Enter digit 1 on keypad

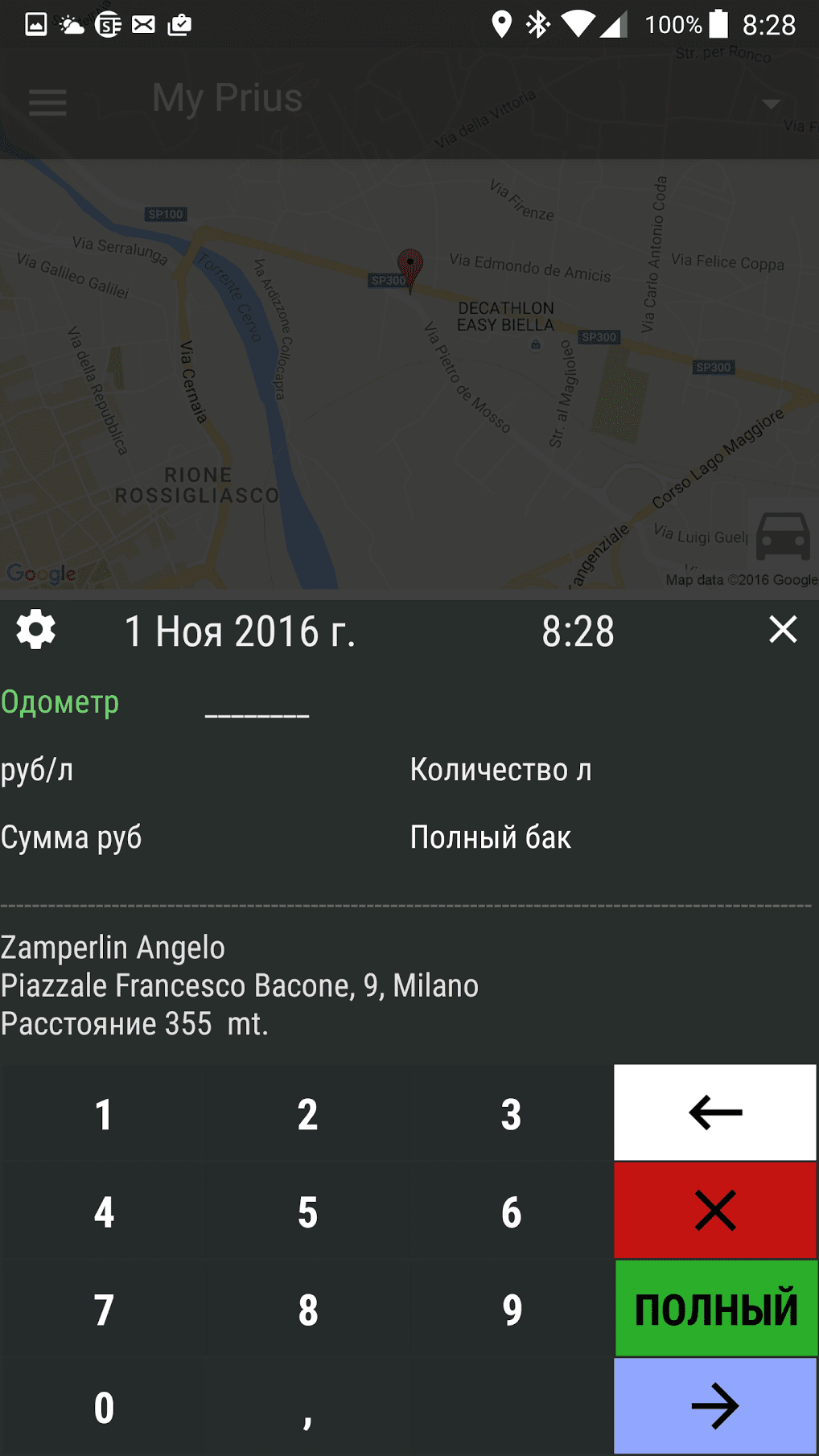coord(103,1115)
